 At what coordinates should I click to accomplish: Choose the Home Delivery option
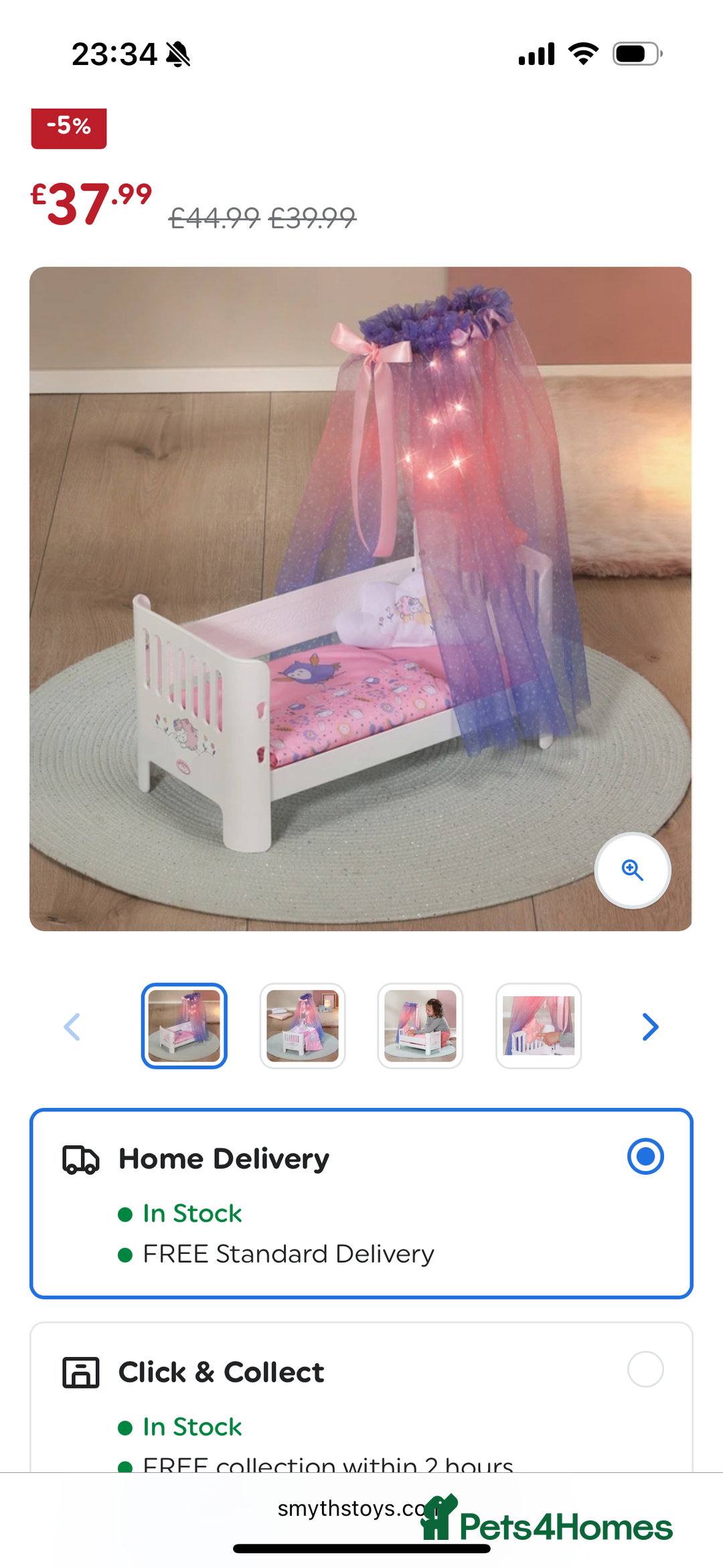[x=645, y=1157]
